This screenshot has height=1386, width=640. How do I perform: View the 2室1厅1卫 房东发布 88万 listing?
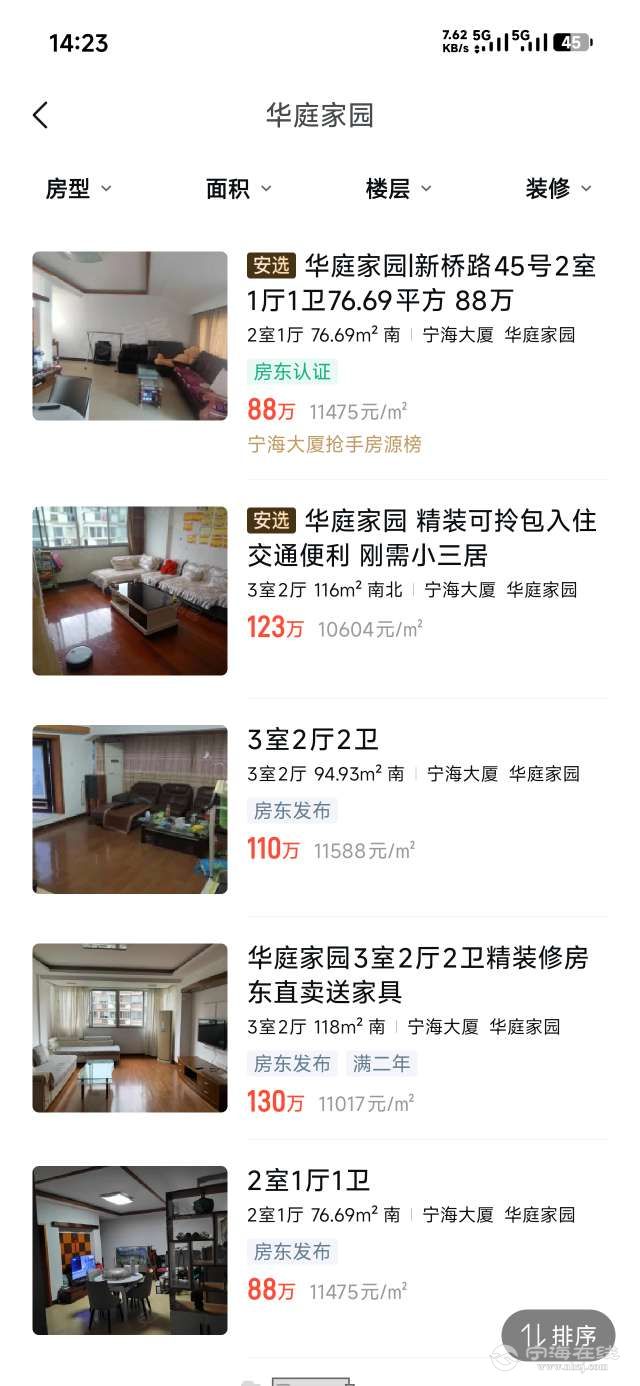309,1180
